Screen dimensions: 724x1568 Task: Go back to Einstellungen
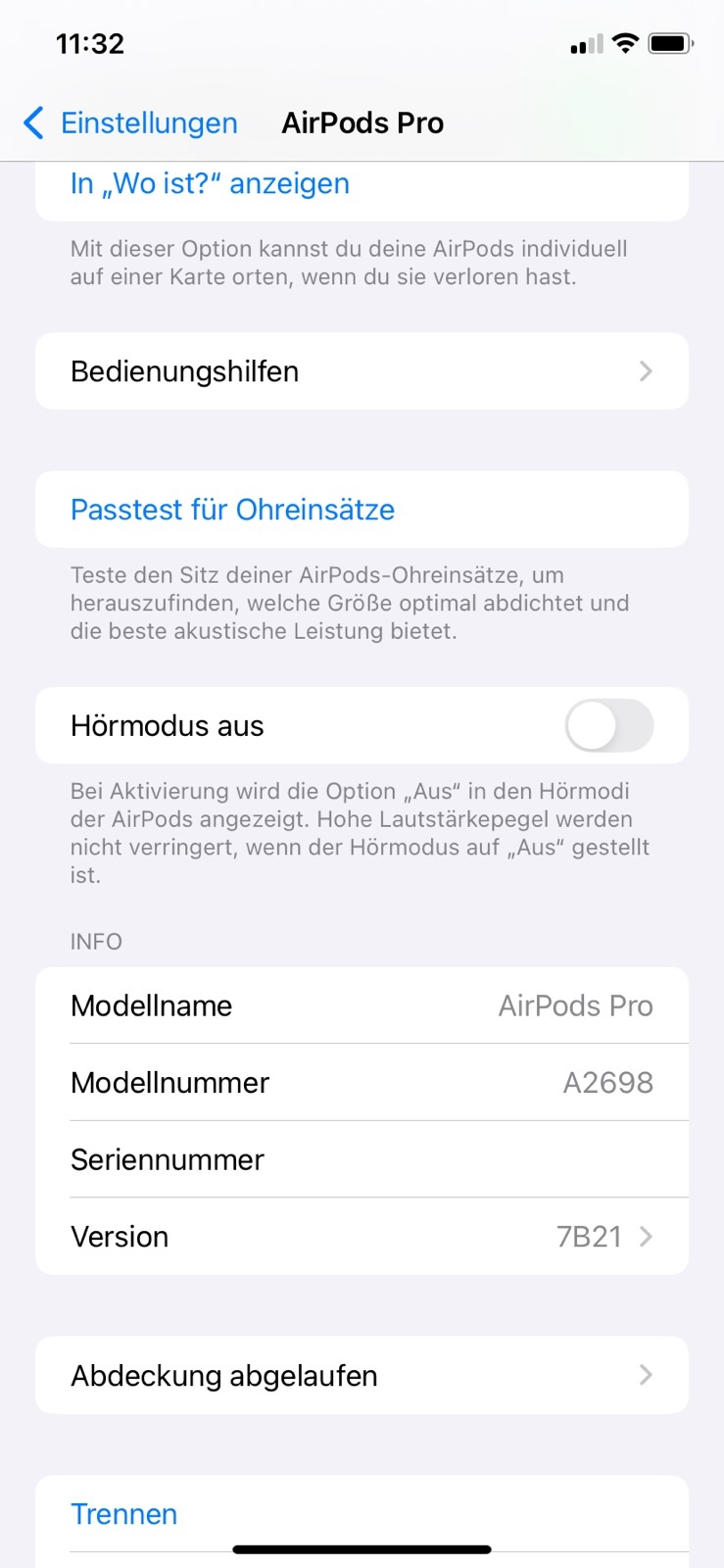coord(130,123)
